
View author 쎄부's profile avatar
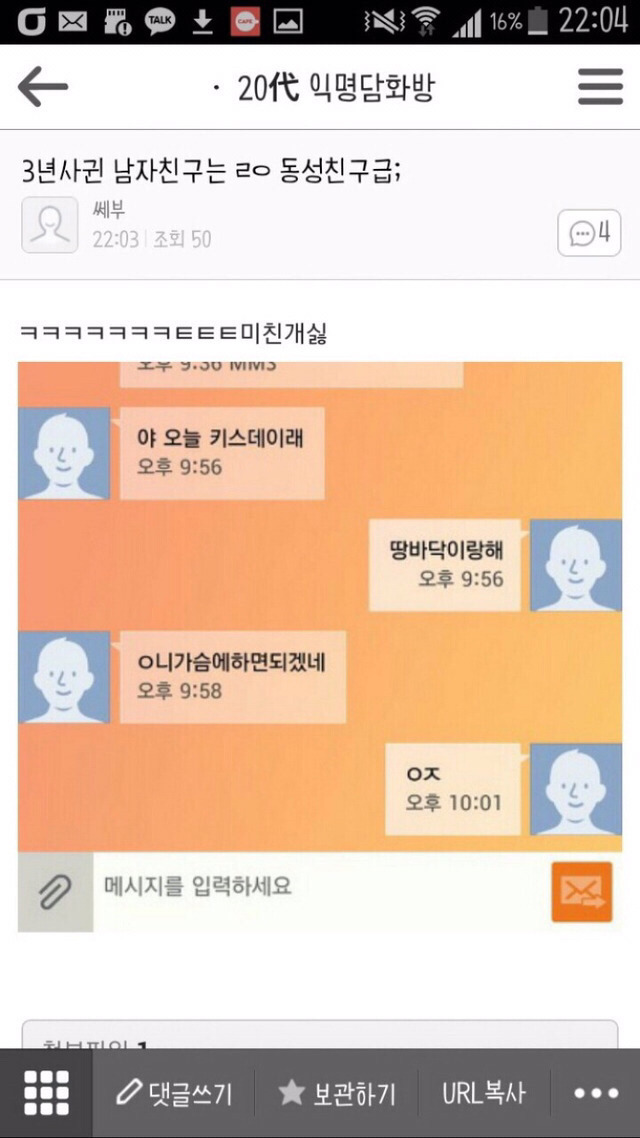(x=49, y=224)
